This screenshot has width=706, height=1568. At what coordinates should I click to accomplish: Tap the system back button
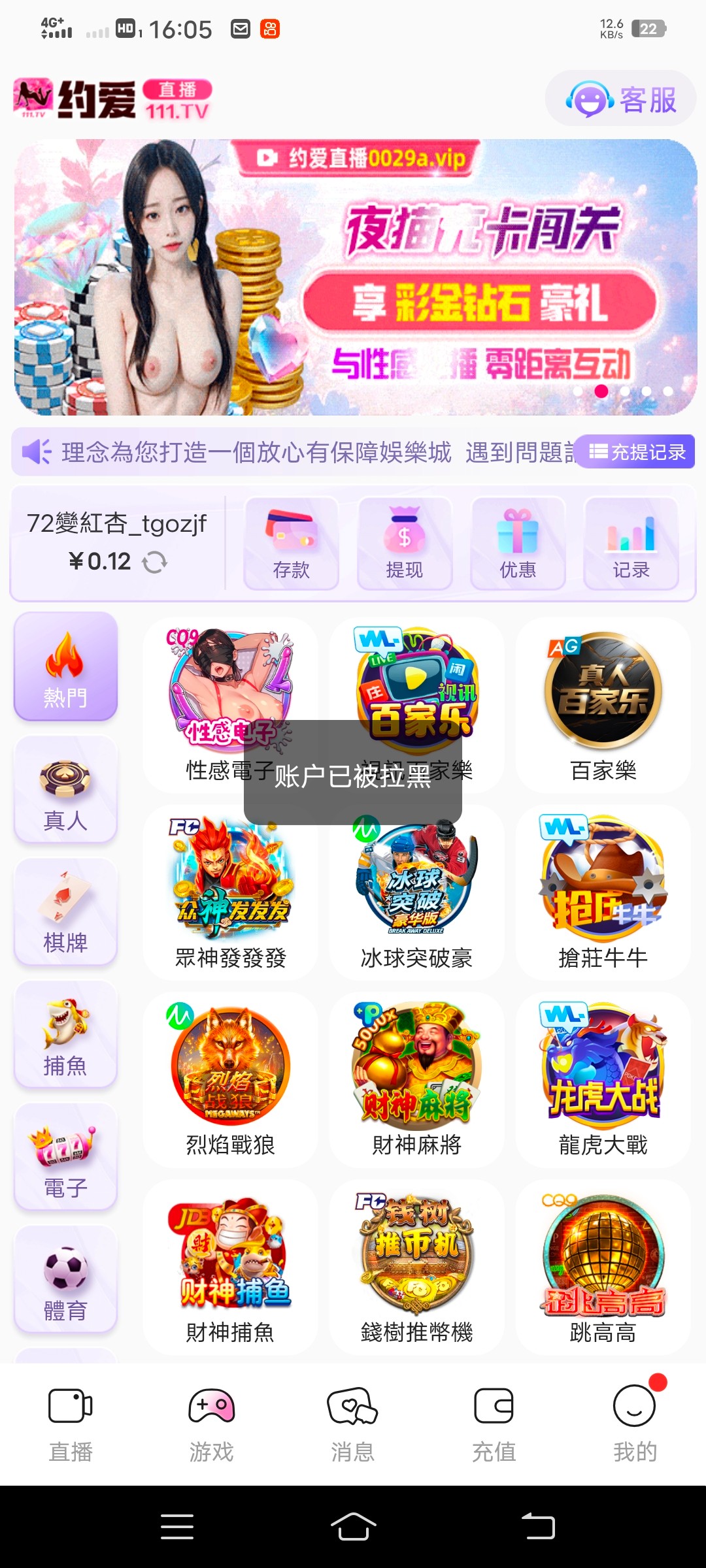[x=538, y=1527]
